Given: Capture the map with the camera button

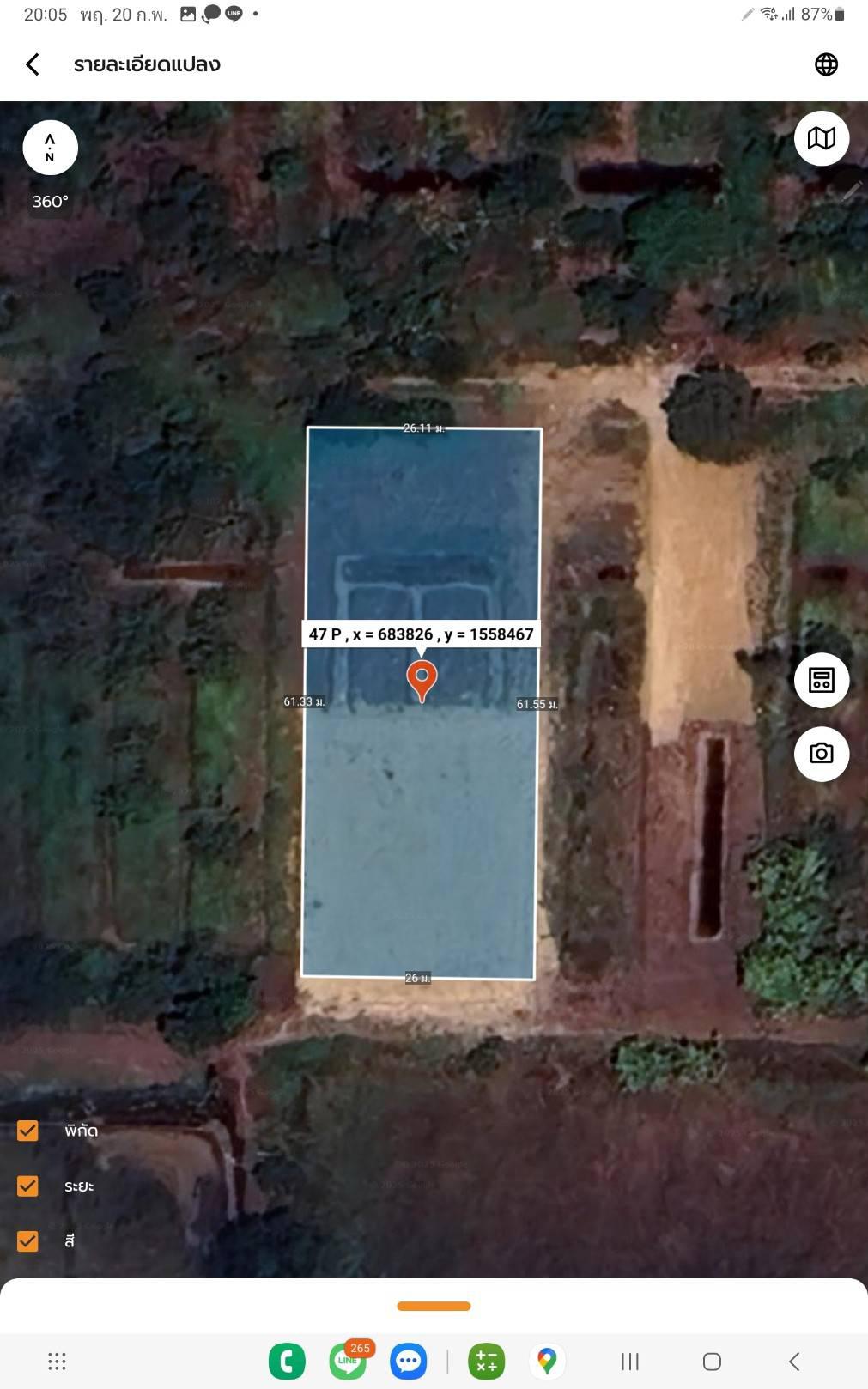Looking at the screenshot, I should click(x=822, y=754).
